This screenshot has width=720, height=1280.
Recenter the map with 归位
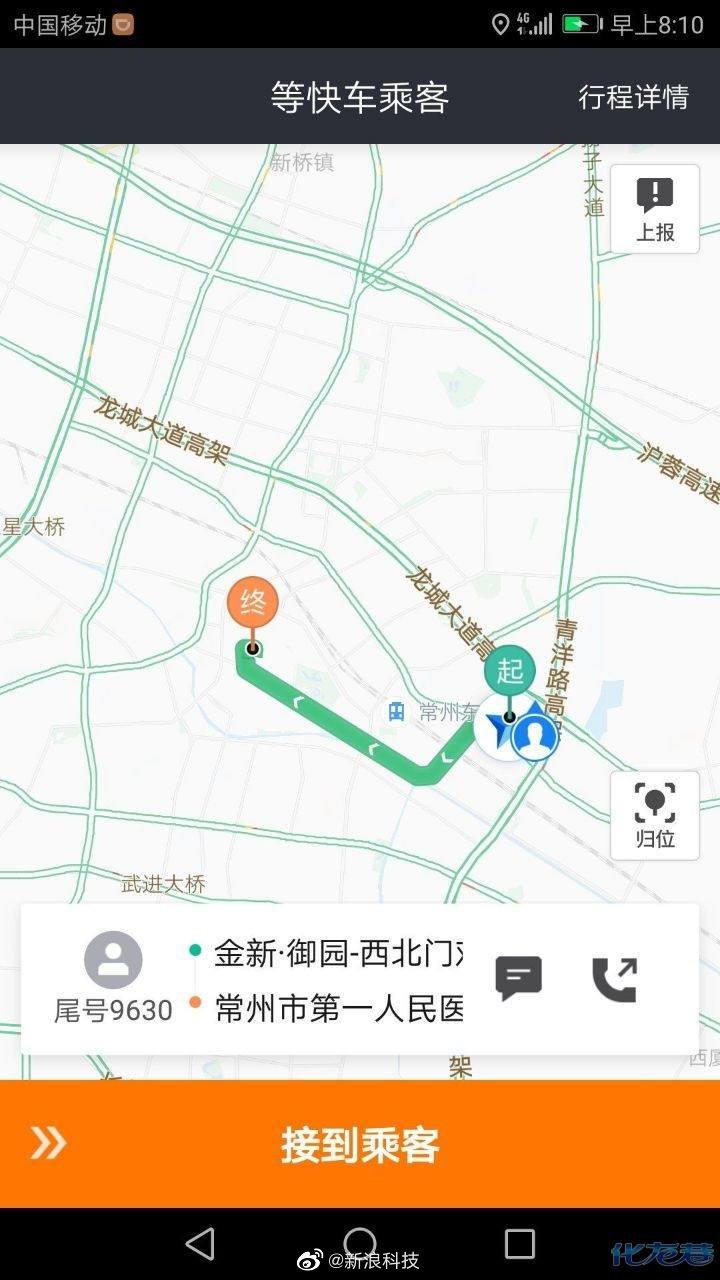click(655, 815)
